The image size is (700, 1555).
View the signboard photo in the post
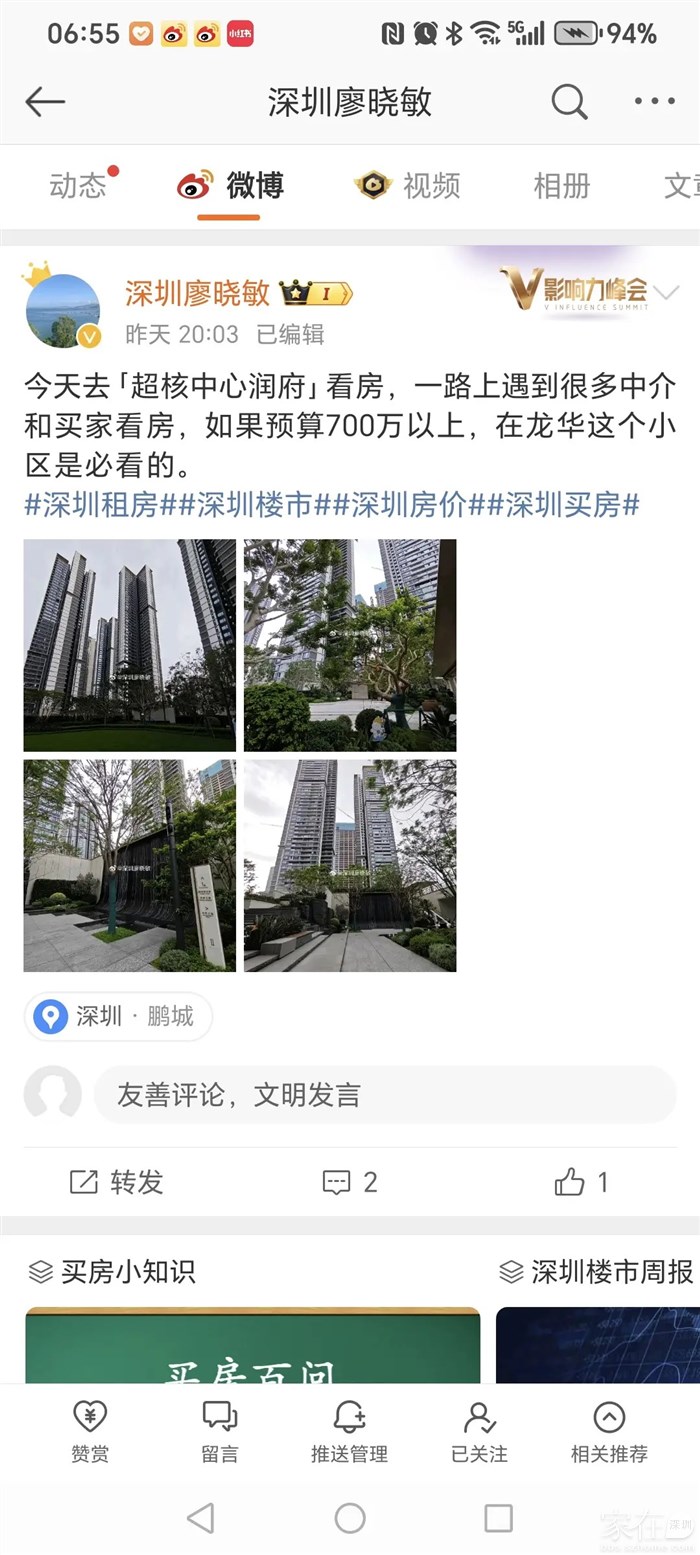coord(130,865)
